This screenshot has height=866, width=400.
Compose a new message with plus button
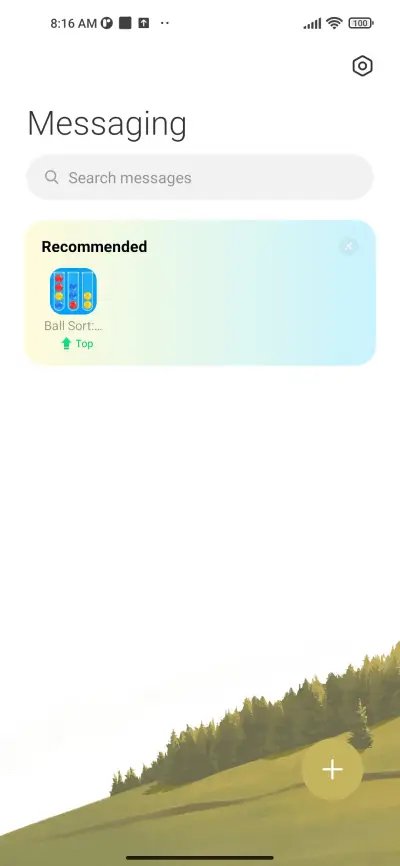(x=333, y=769)
